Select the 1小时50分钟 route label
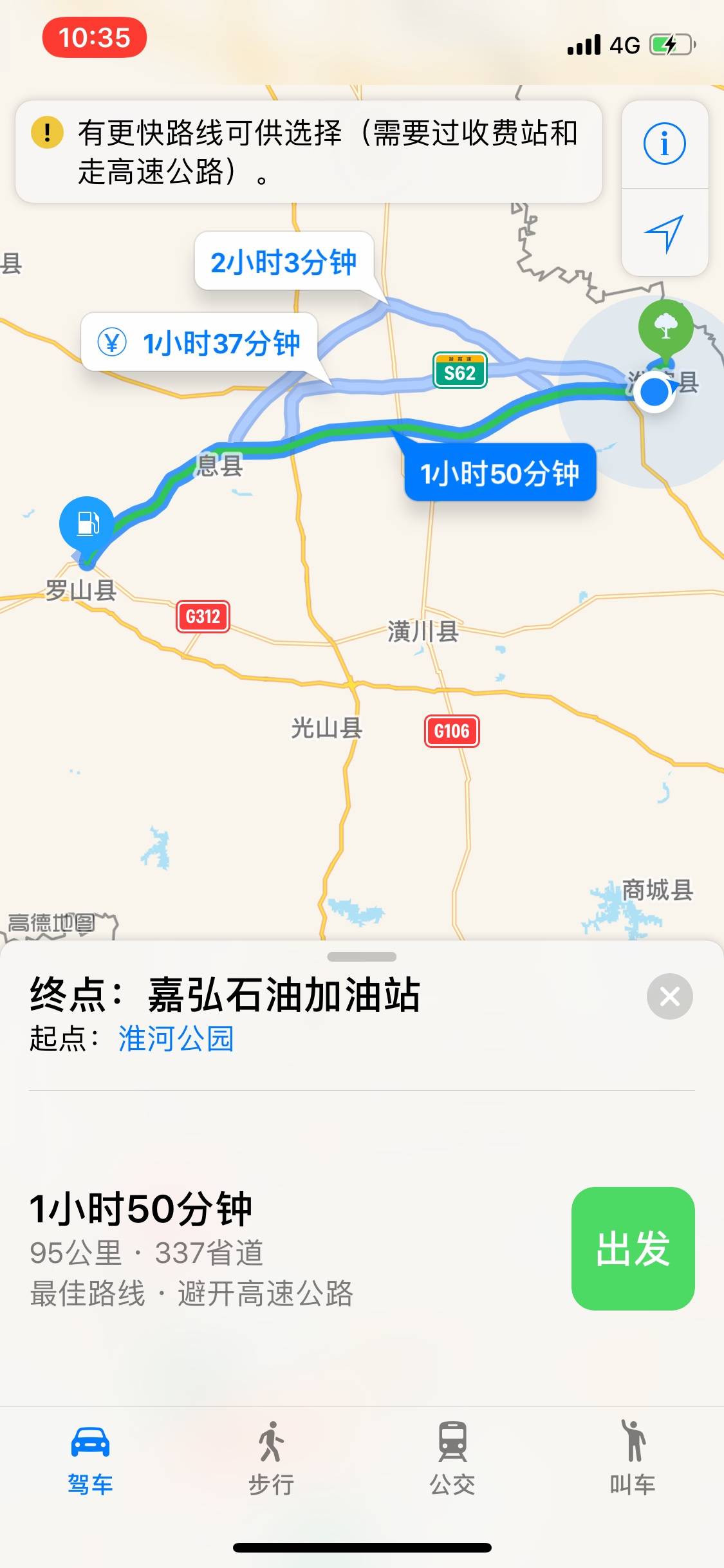This screenshot has height=1568, width=724. [500, 473]
